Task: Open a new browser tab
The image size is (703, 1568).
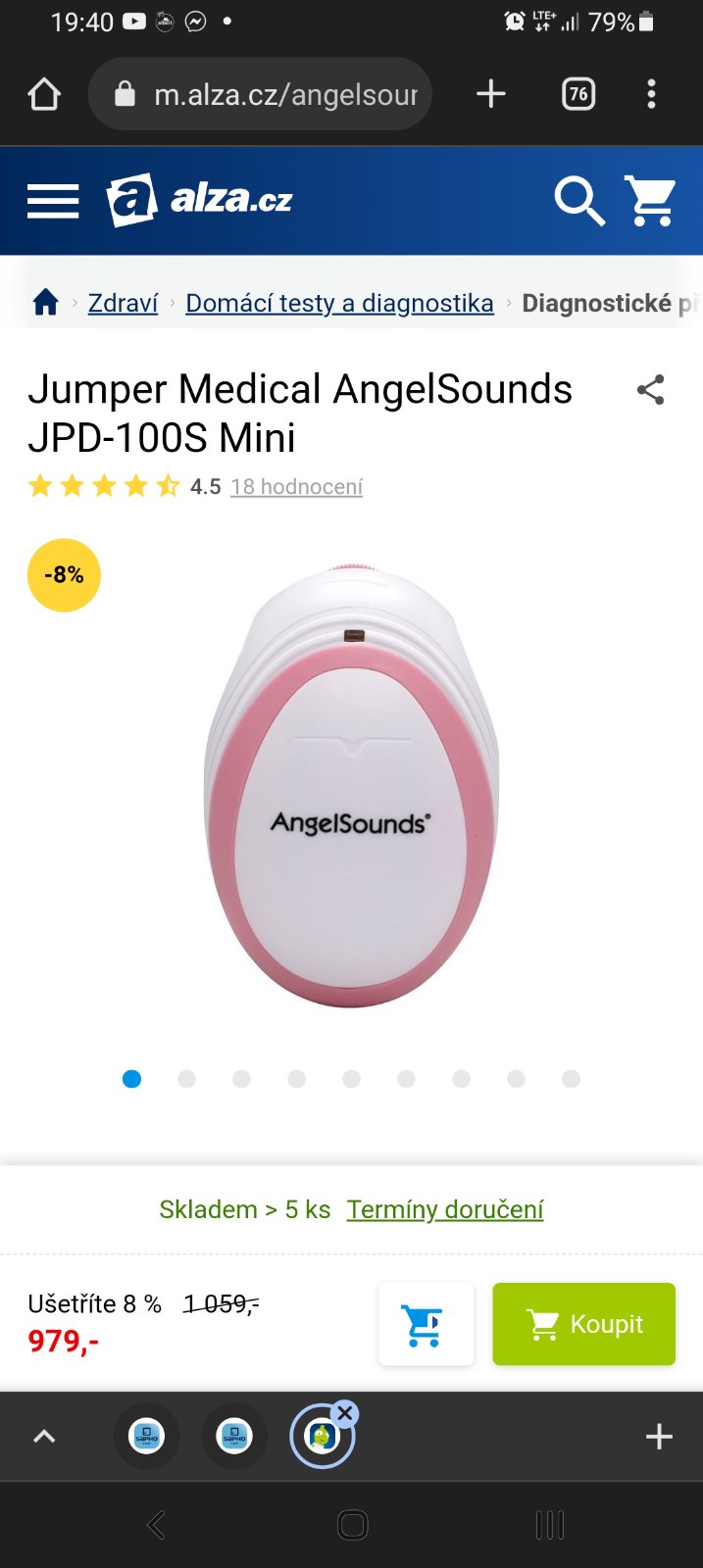Action: 490,94
